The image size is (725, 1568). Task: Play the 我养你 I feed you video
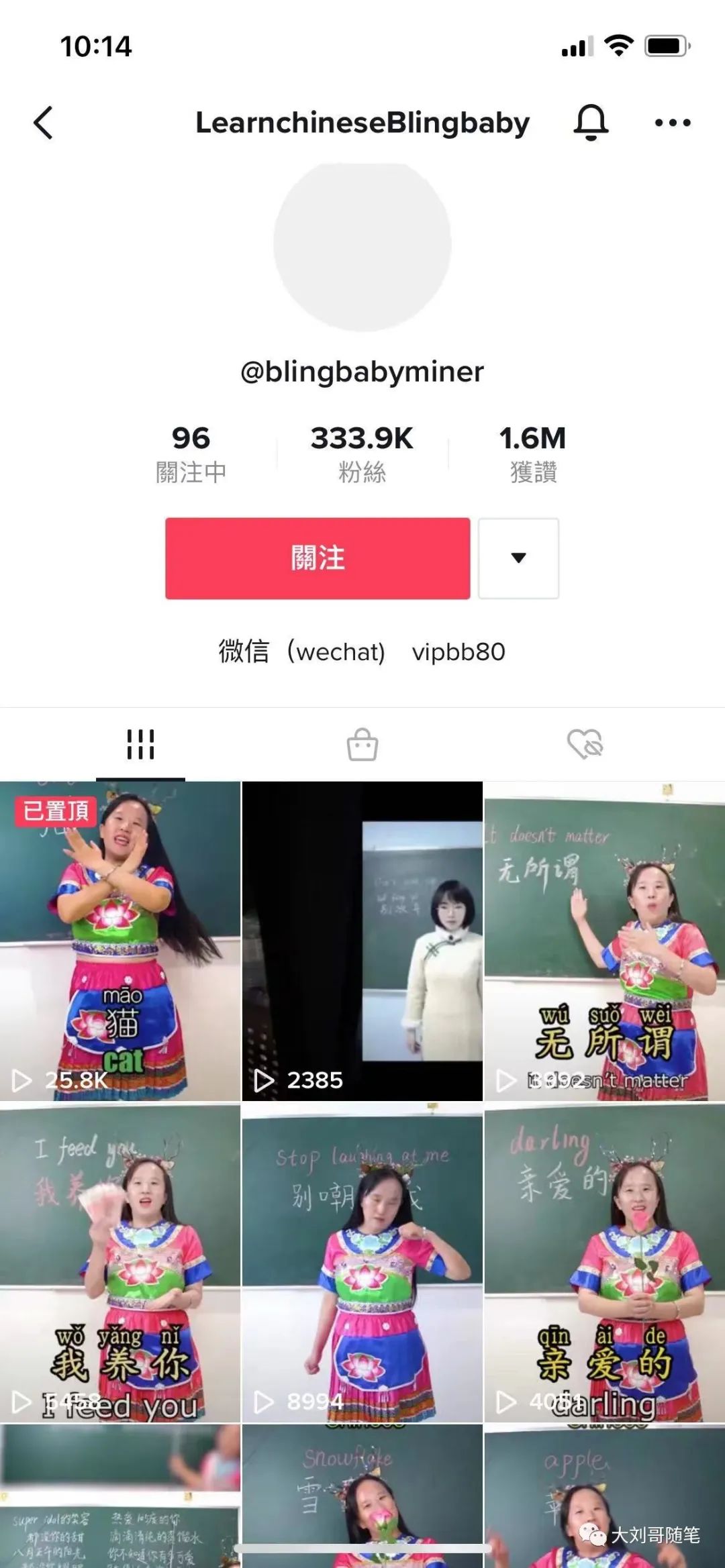(120, 1263)
